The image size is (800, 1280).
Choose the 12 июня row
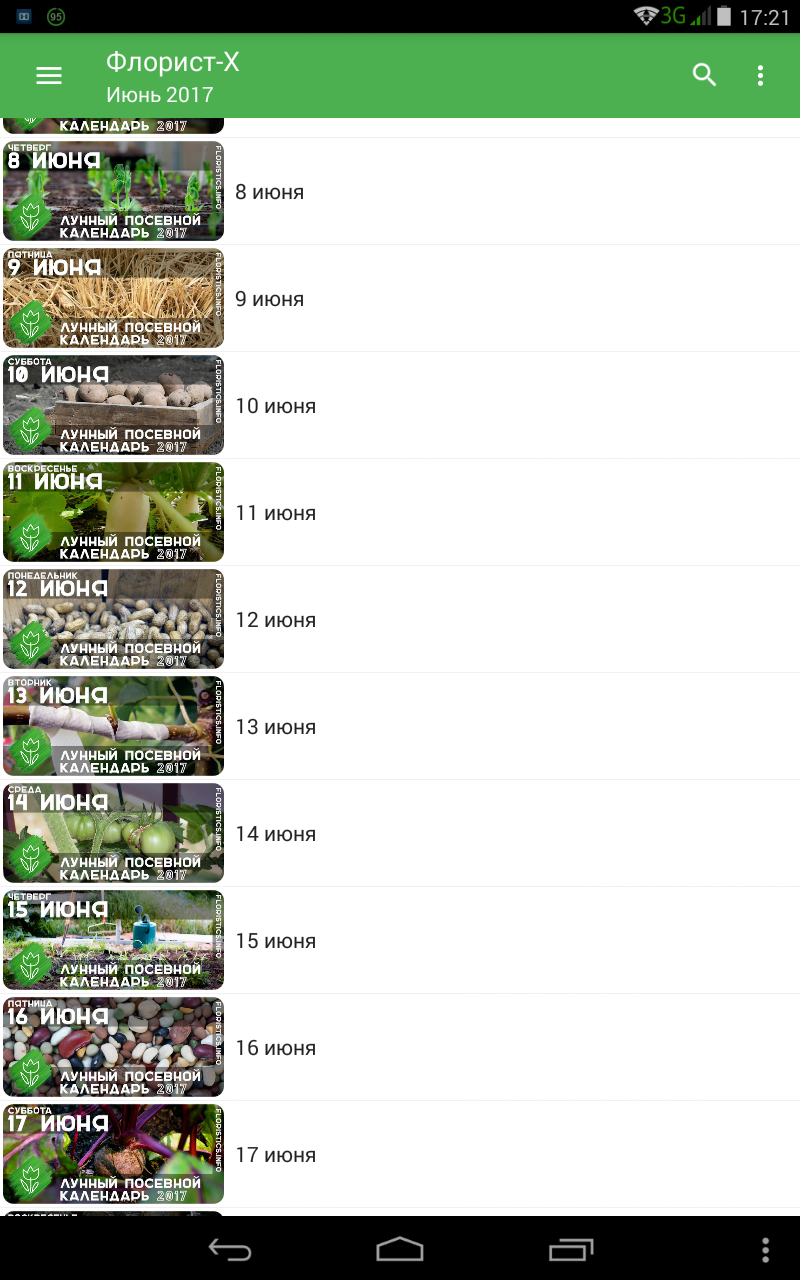(x=400, y=619)
